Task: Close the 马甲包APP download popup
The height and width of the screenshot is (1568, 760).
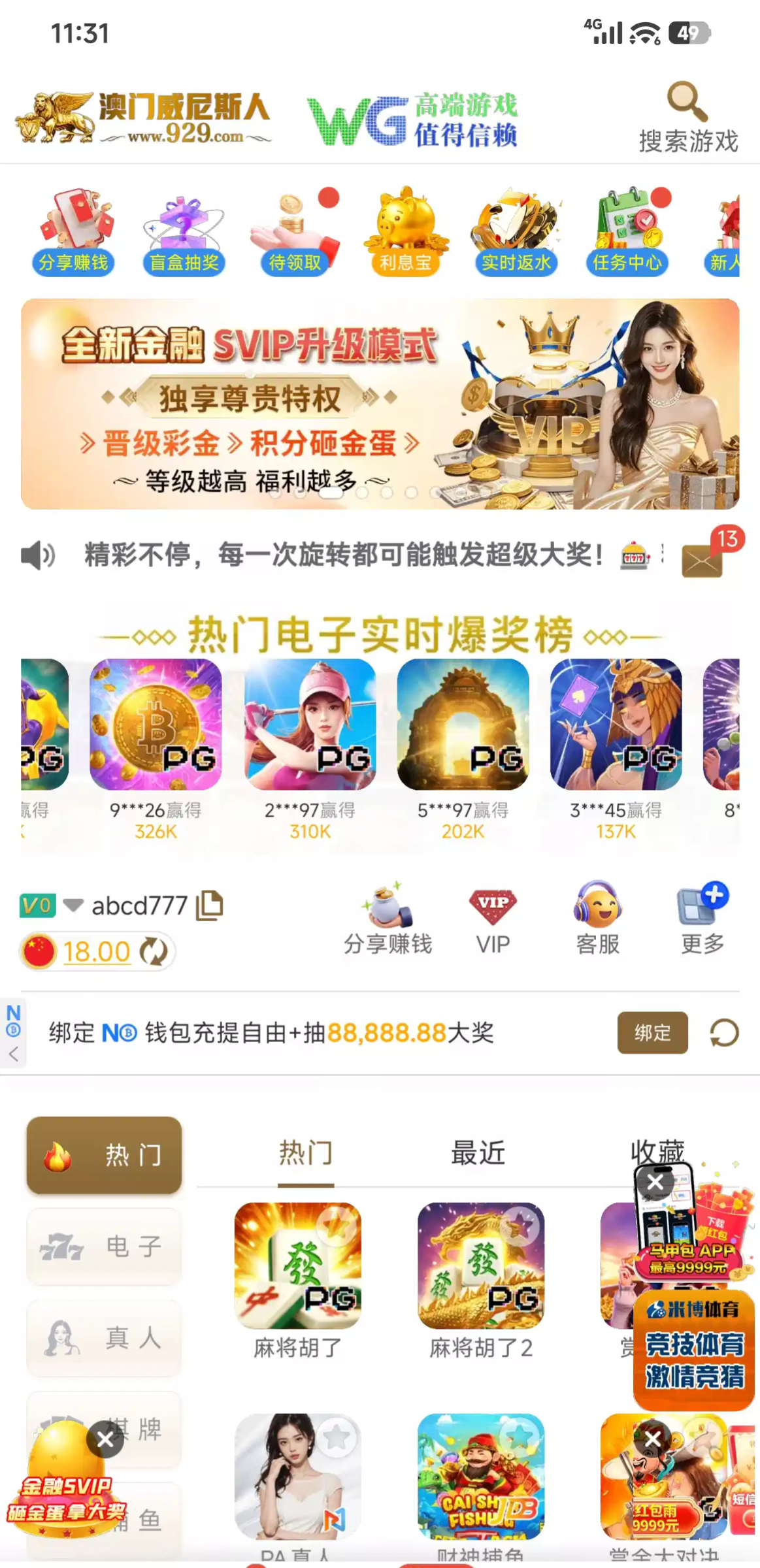Action: (655, 1181)
